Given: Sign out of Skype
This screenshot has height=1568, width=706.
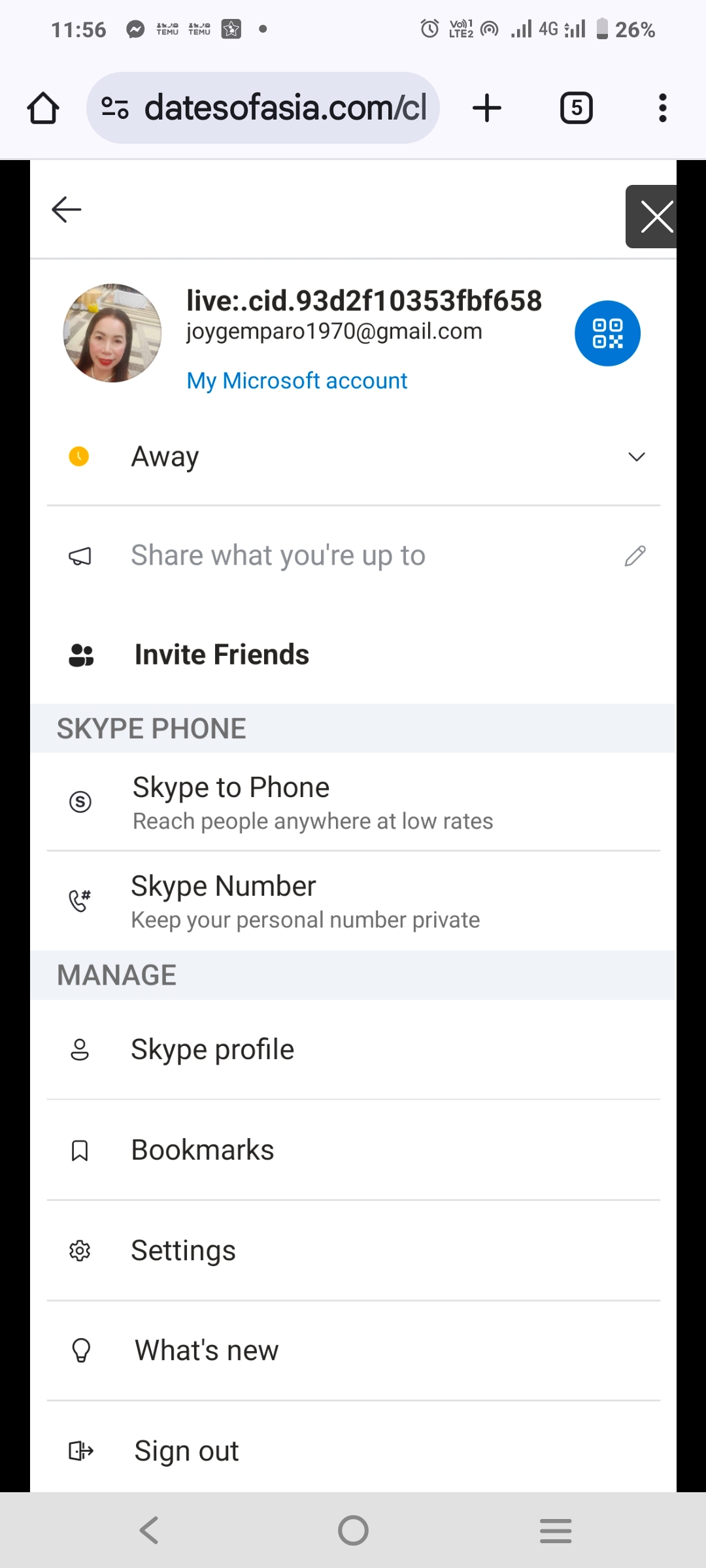Looking at the screenshot, I should [x=353, y=1450].
